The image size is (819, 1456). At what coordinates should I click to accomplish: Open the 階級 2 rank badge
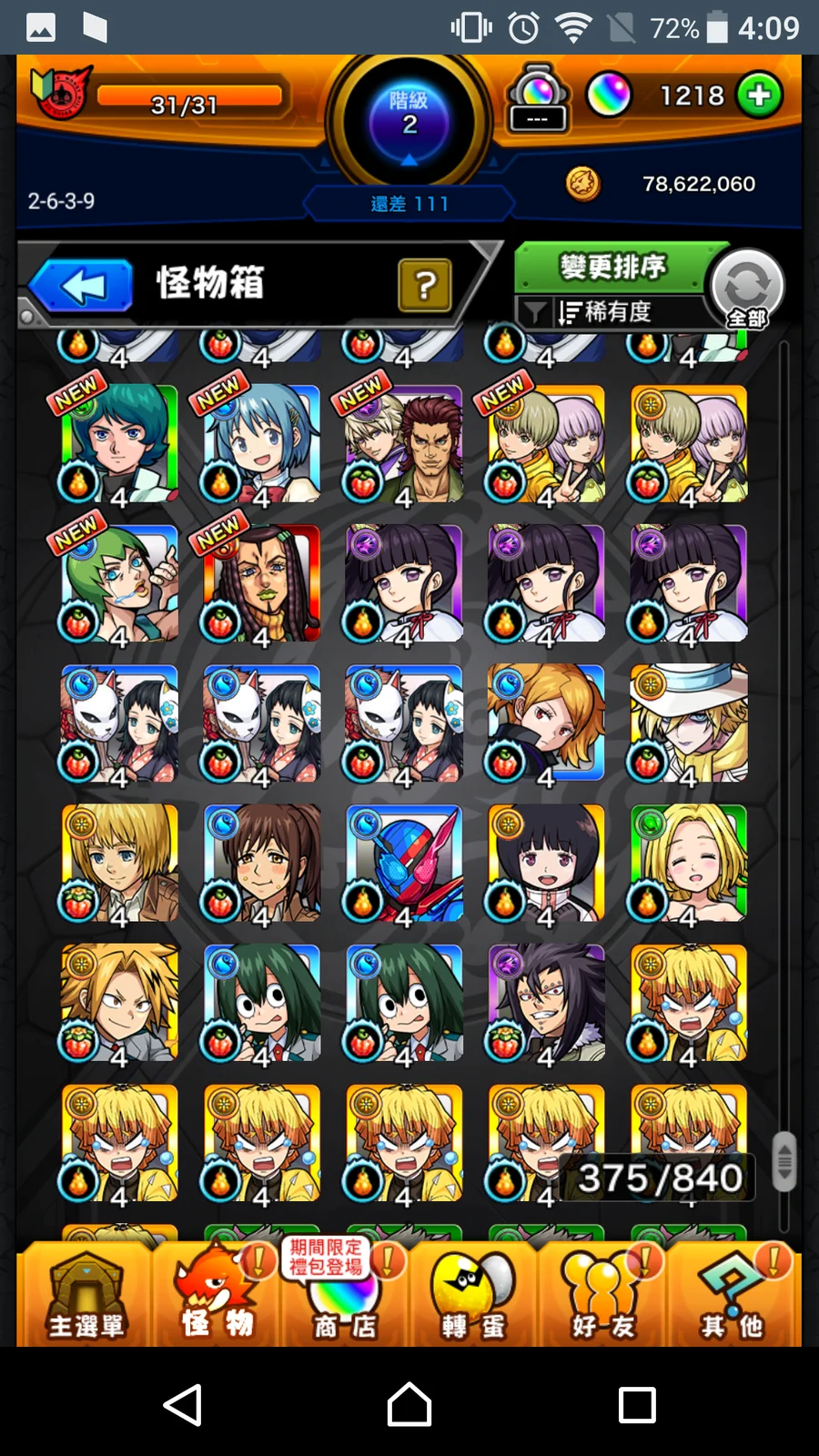409,118
